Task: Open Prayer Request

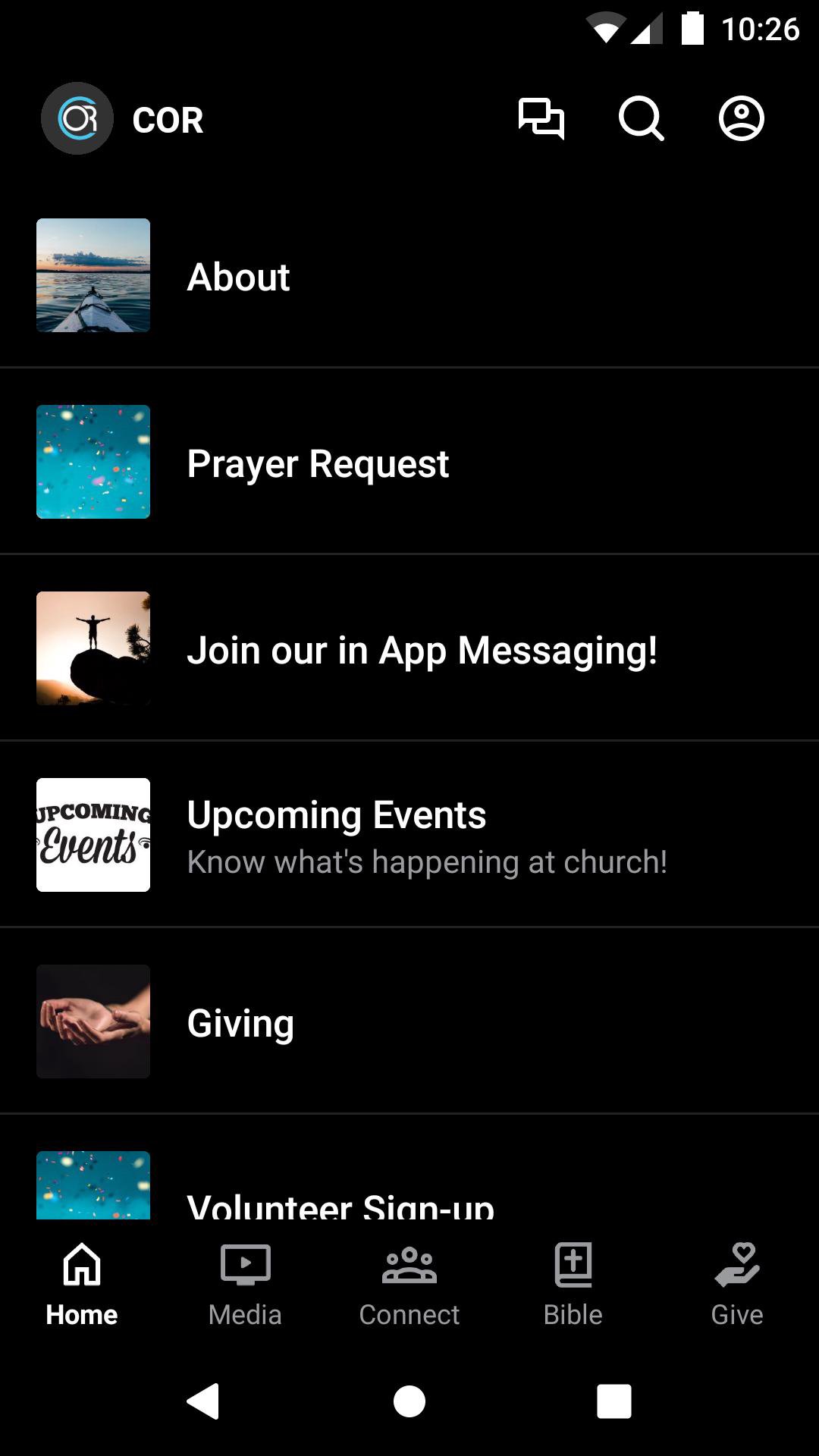Action: click(409, 463)
